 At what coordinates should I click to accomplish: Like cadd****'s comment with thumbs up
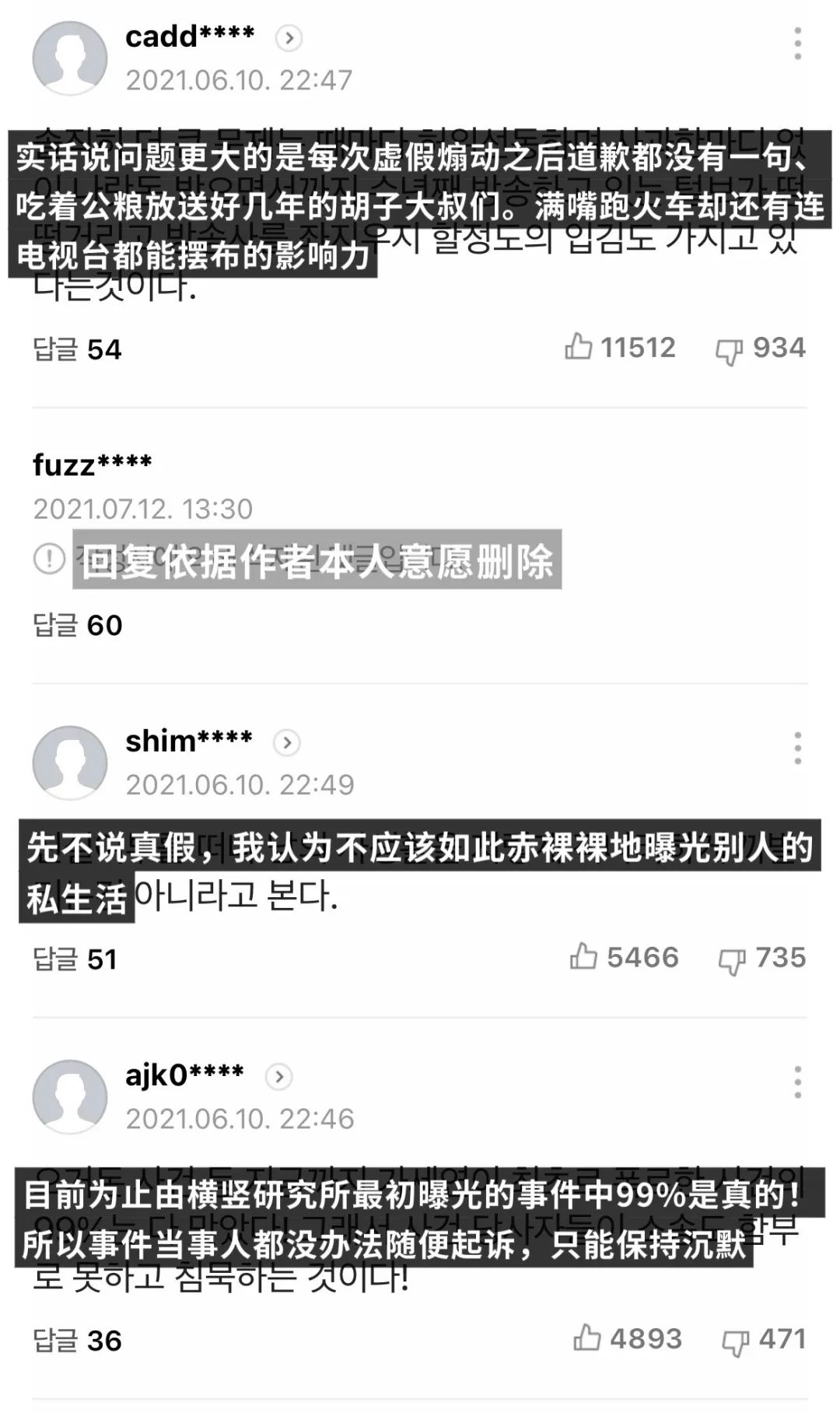click(580, 348)
